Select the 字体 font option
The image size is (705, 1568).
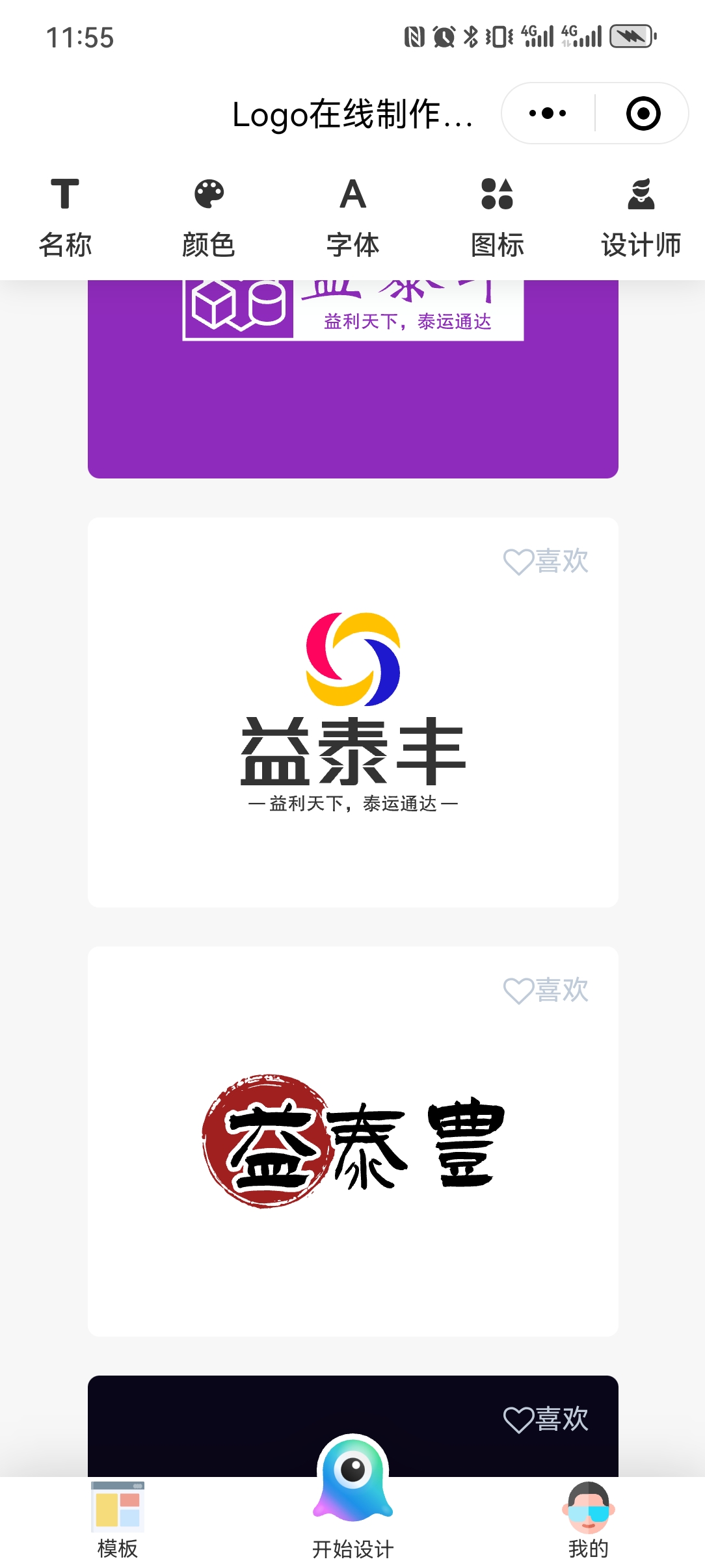coord(352,218)
